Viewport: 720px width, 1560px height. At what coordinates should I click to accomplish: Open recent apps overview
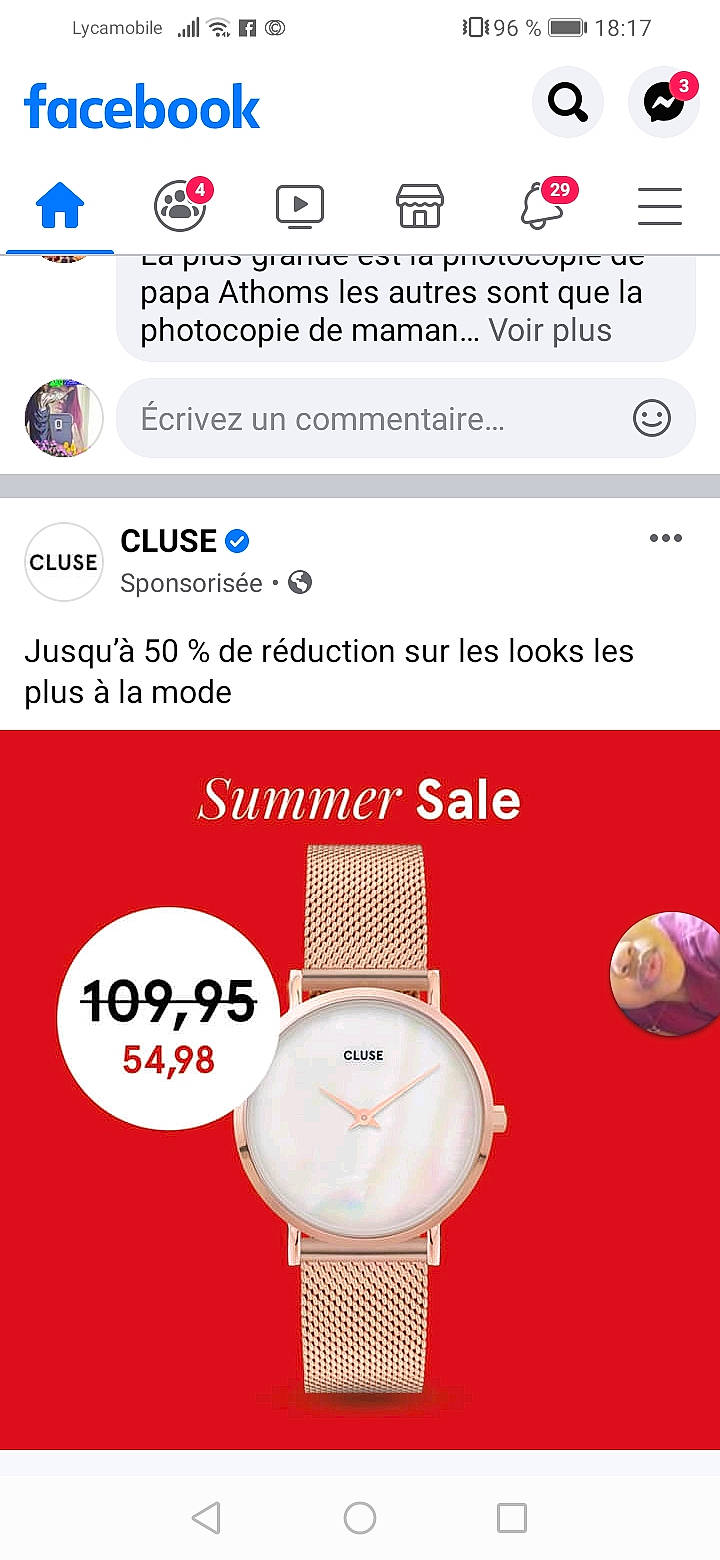point(512,1518)
